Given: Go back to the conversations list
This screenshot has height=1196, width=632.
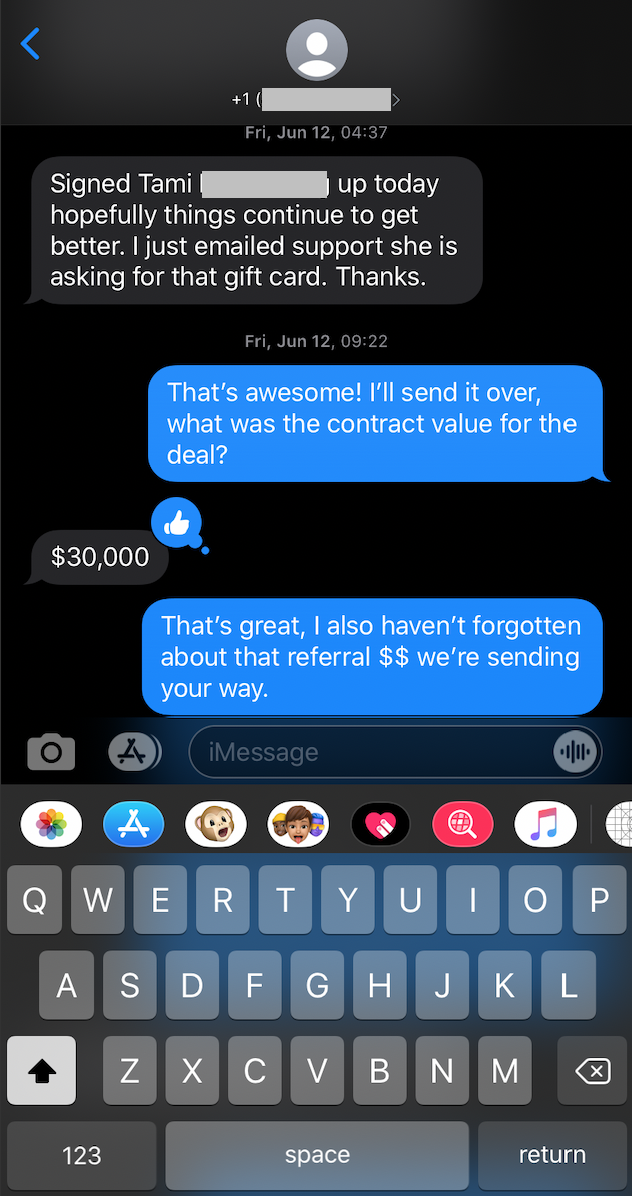Looking at the screenshot, I should point(31,44).
